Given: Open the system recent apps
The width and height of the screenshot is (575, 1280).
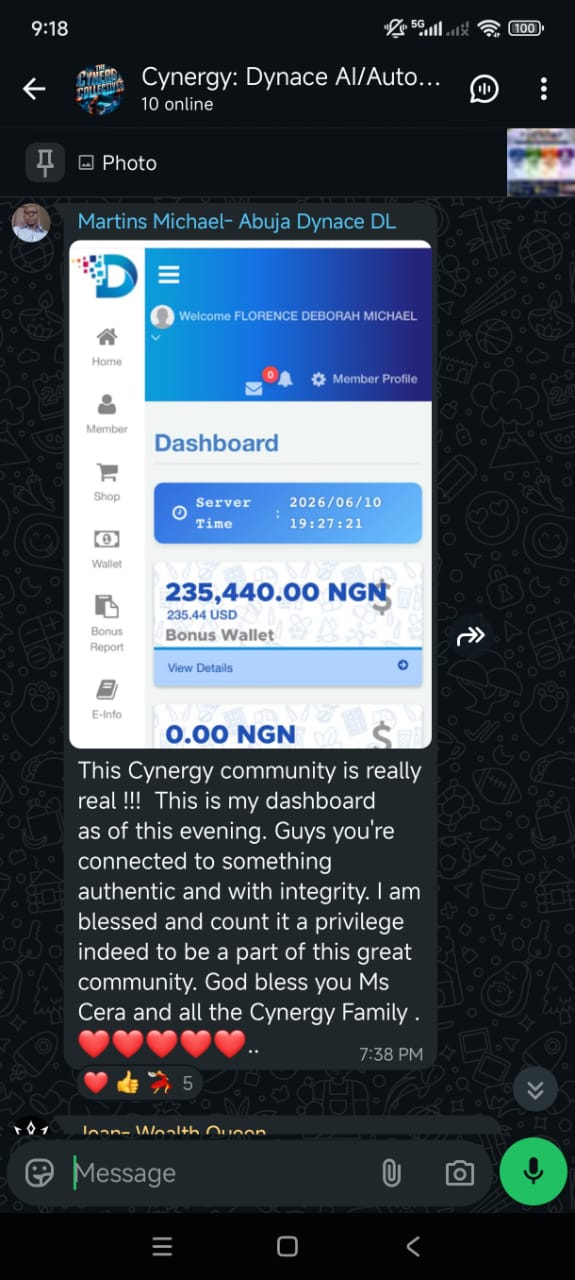Looking at the screenshot, I should (x=162, y=1246).
